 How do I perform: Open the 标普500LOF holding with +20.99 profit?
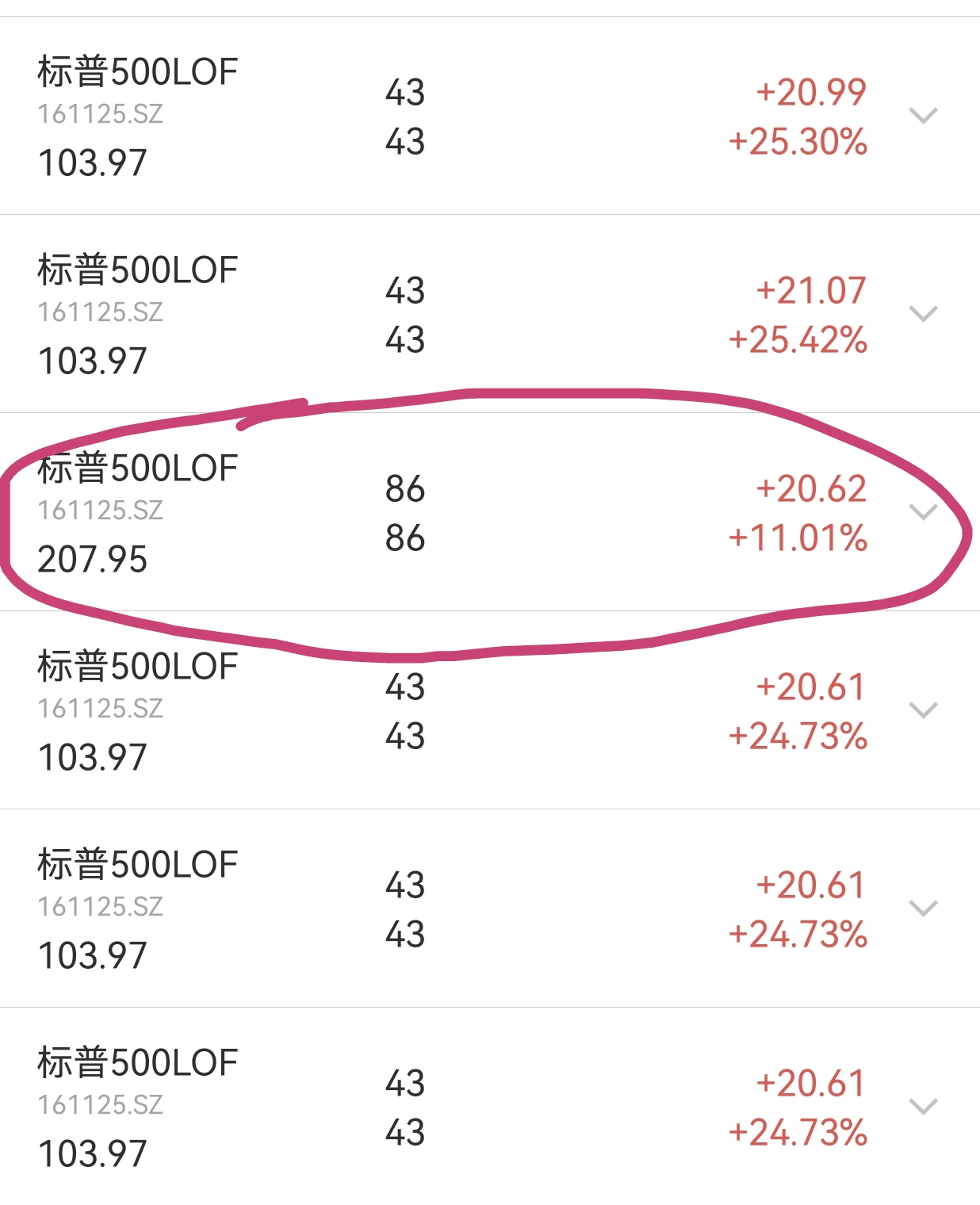coord(490,116)
